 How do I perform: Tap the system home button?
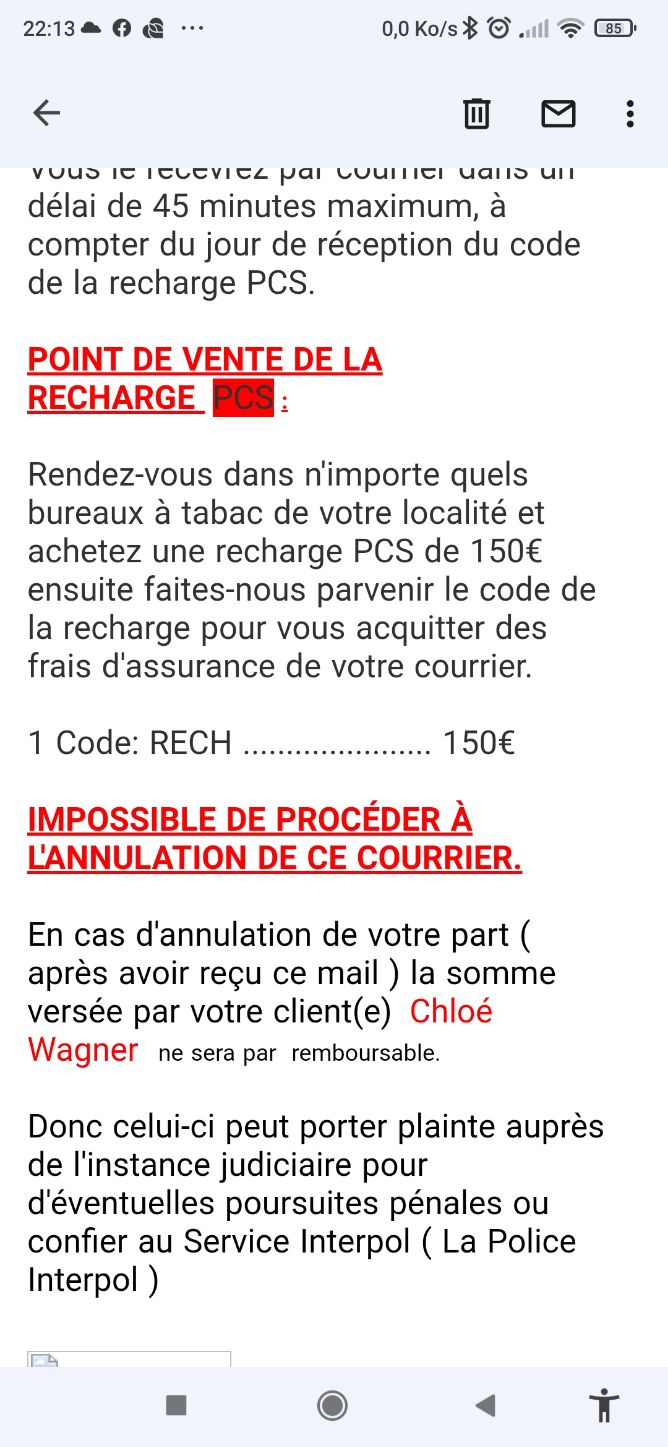(x=332, y=1405)
